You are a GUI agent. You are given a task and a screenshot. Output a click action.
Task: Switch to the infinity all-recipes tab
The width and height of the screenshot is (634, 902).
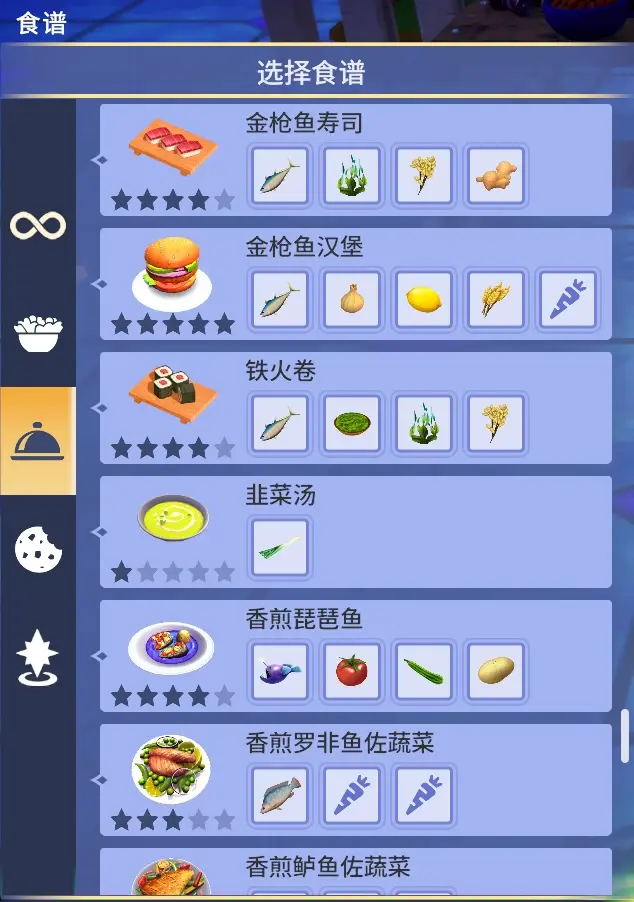pyautogui.click(x=38, y=225)
